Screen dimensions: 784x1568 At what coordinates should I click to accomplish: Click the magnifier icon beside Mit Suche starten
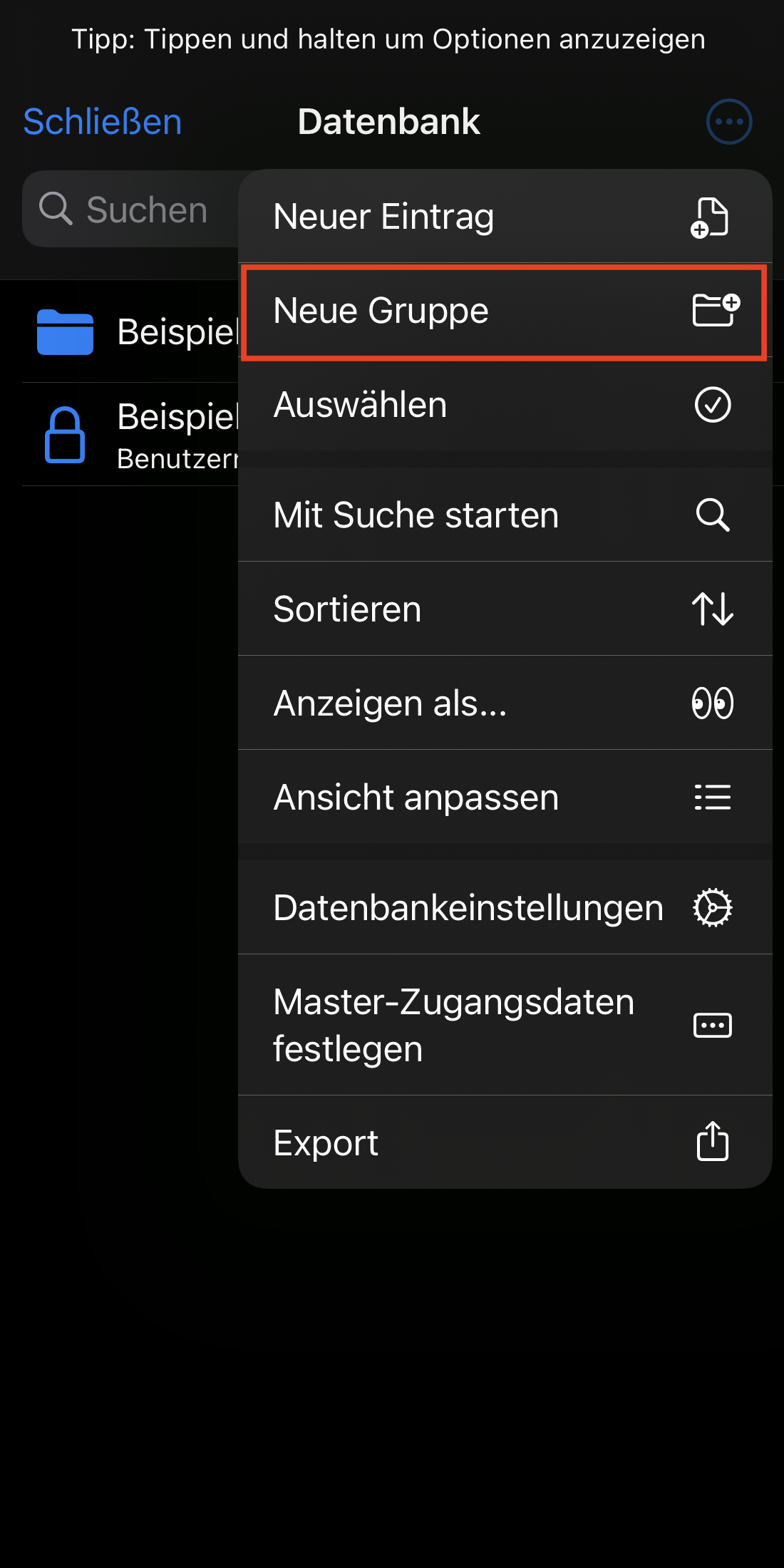(x=713, y=515)
